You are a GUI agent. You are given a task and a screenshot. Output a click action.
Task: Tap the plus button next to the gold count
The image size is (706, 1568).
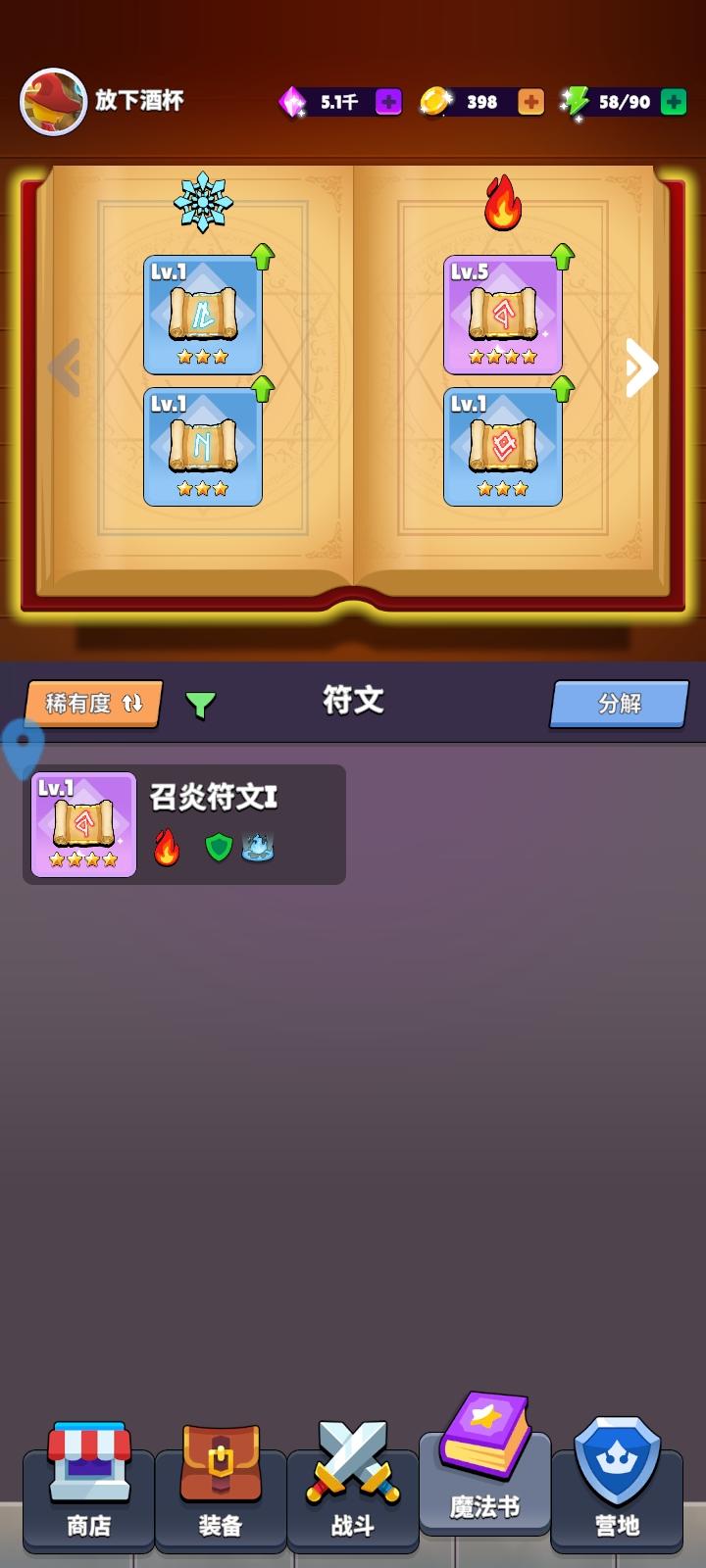(530, 101)
